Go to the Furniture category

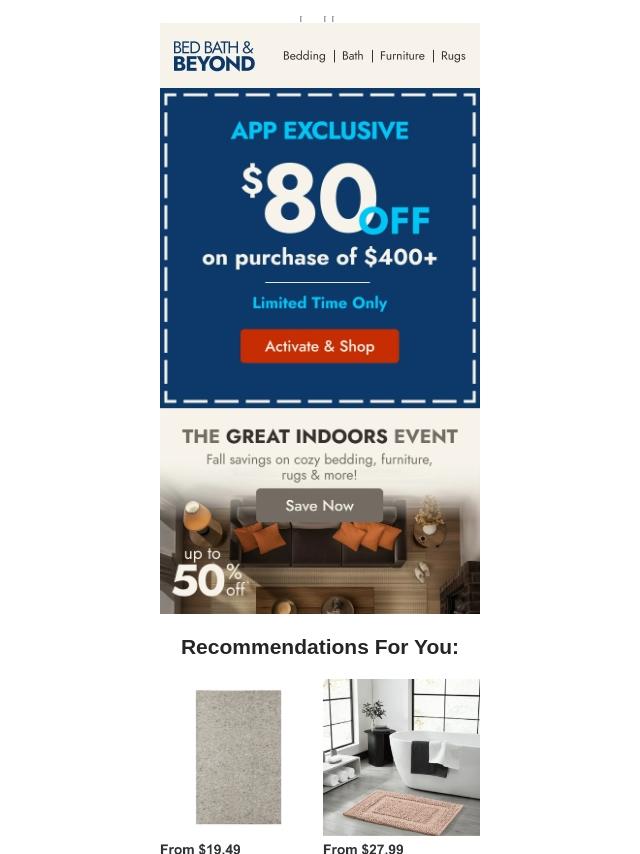coord(402,56)
